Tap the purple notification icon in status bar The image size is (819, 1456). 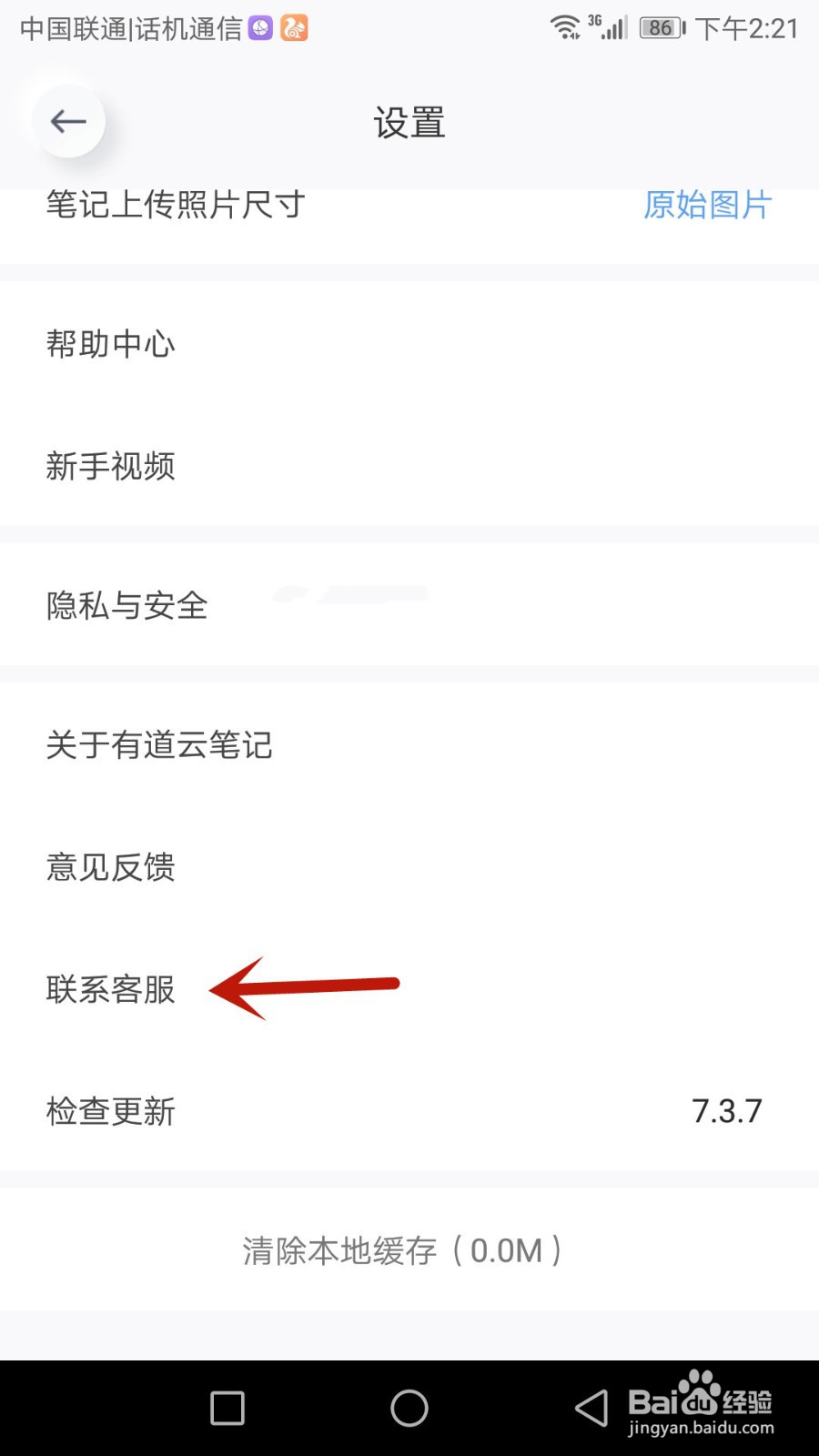(x=259, y=28)
